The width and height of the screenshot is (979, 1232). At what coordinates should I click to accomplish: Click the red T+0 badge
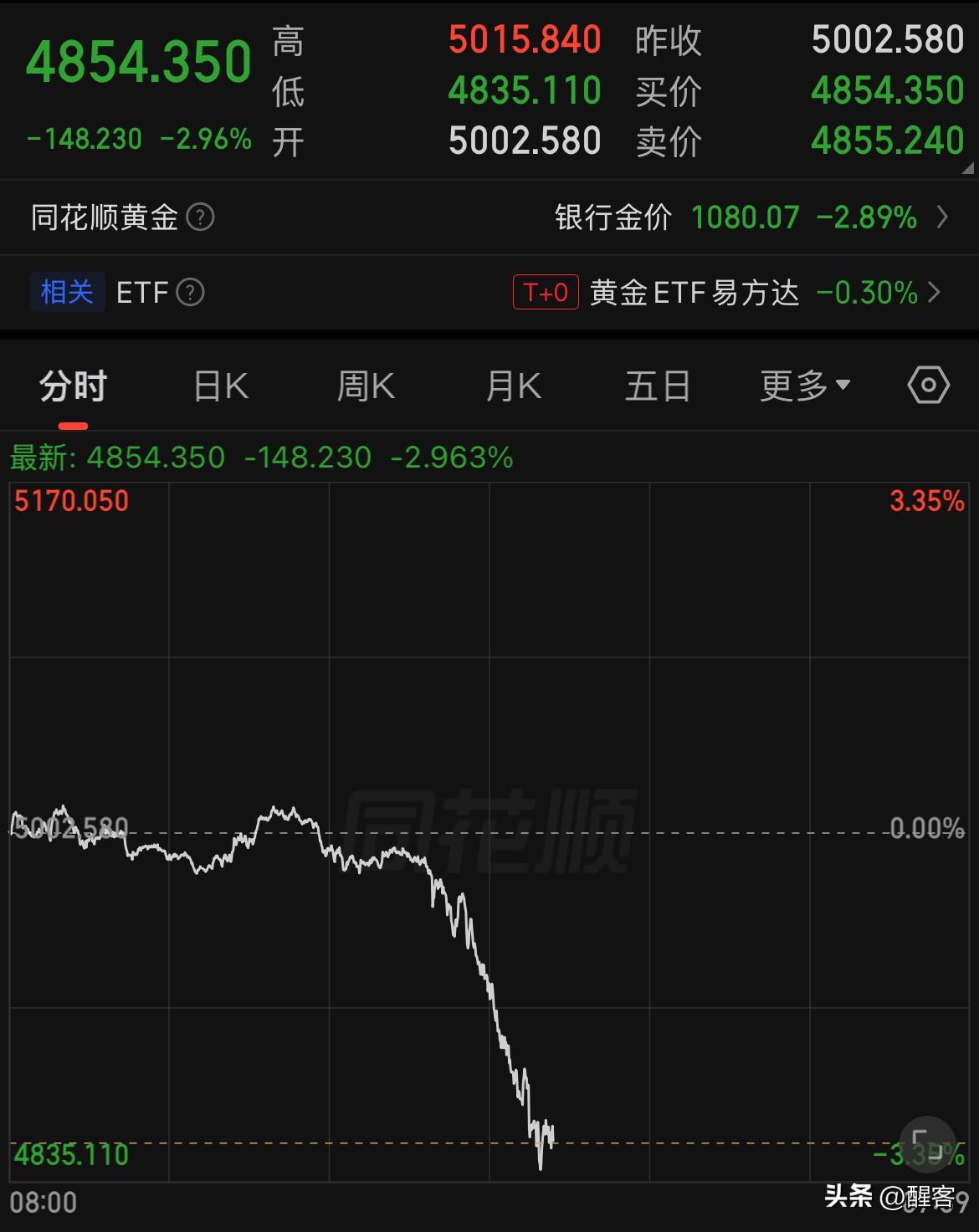pyautogui.click(x=545, y=293)
